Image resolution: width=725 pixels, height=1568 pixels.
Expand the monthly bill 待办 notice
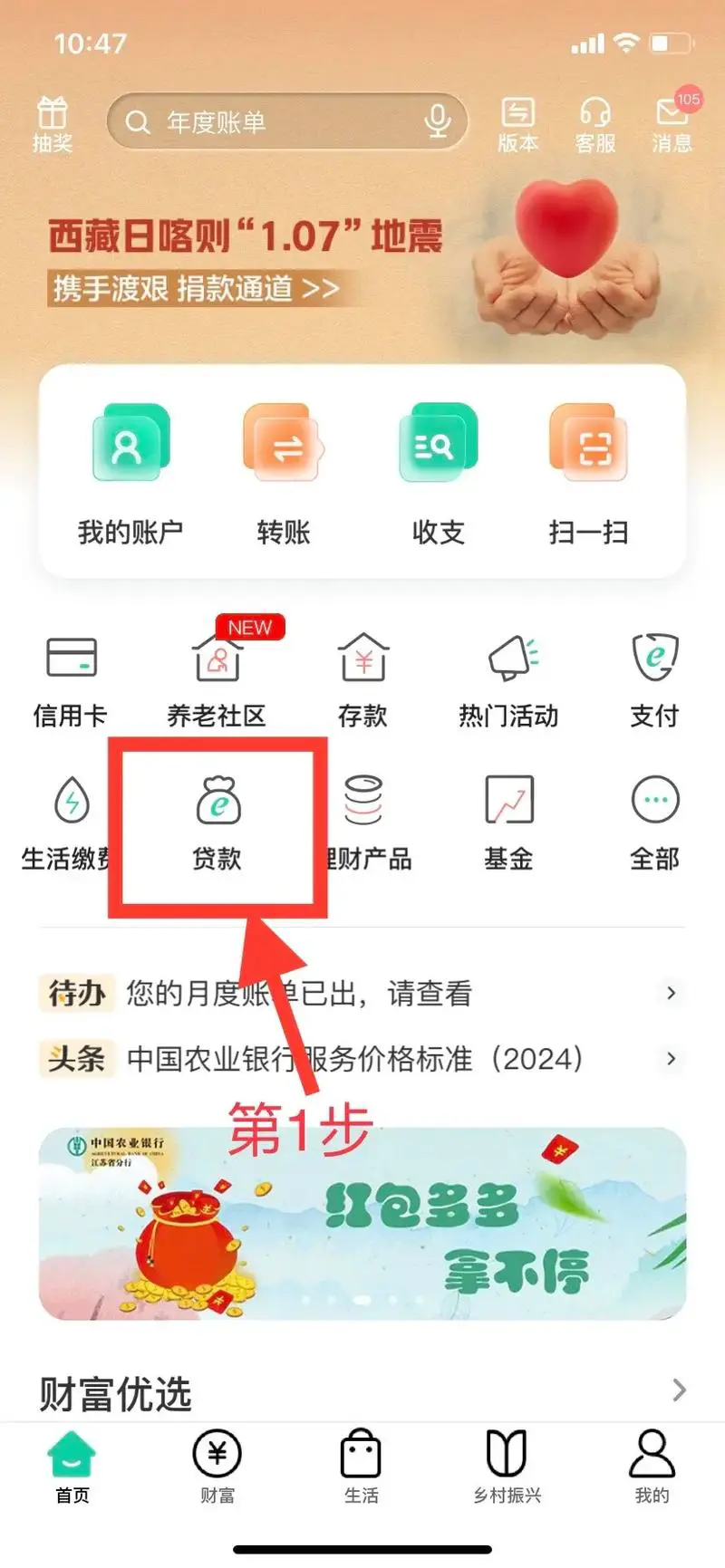click(362, 993)
